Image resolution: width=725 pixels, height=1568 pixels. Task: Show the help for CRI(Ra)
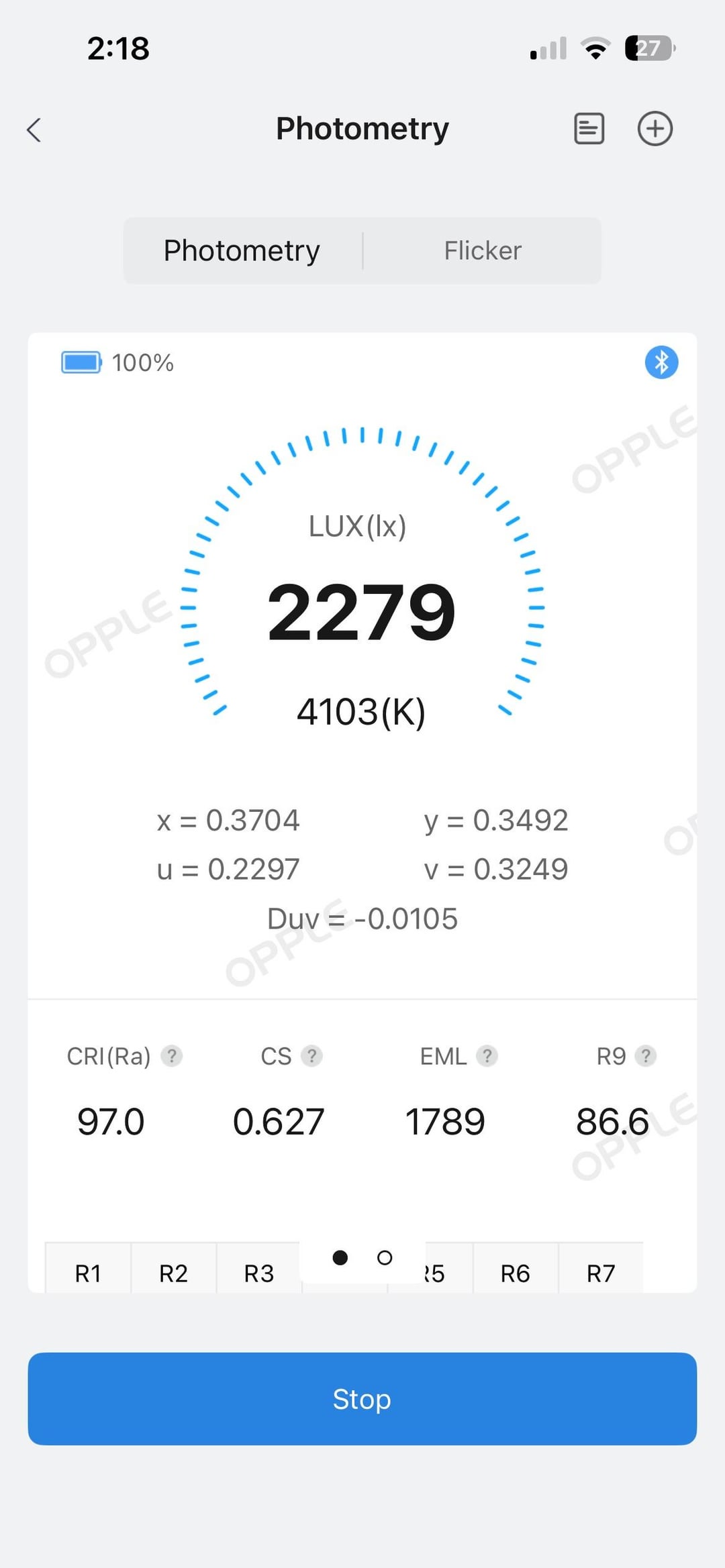(172, 1056)
